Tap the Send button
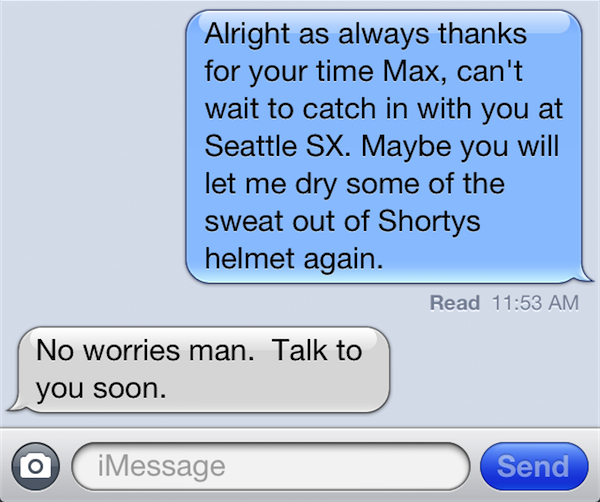This screenshot has width=600, height=502. (533, 466)
